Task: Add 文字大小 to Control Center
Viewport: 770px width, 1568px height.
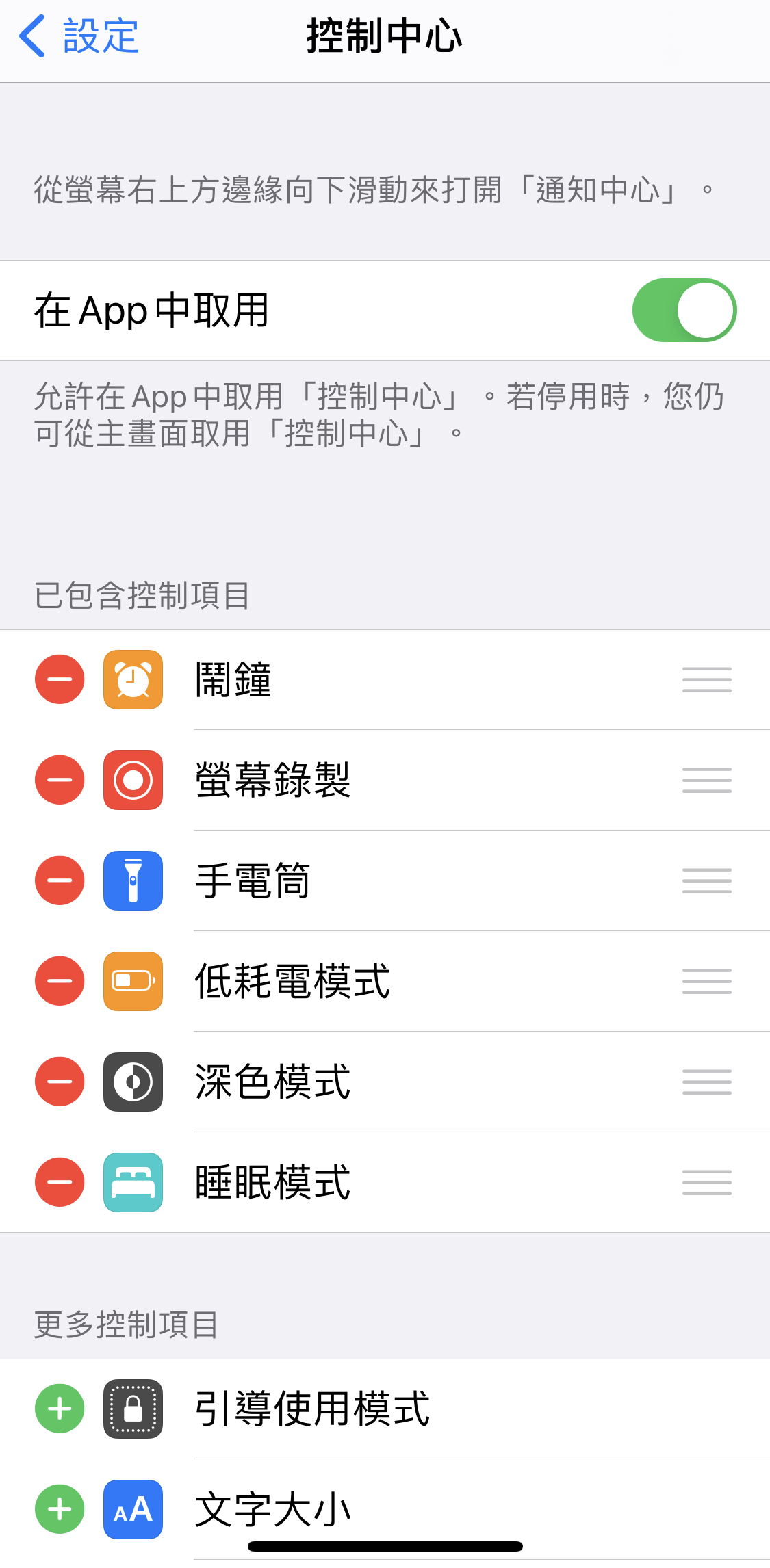Action: (x=60, y=1509)
